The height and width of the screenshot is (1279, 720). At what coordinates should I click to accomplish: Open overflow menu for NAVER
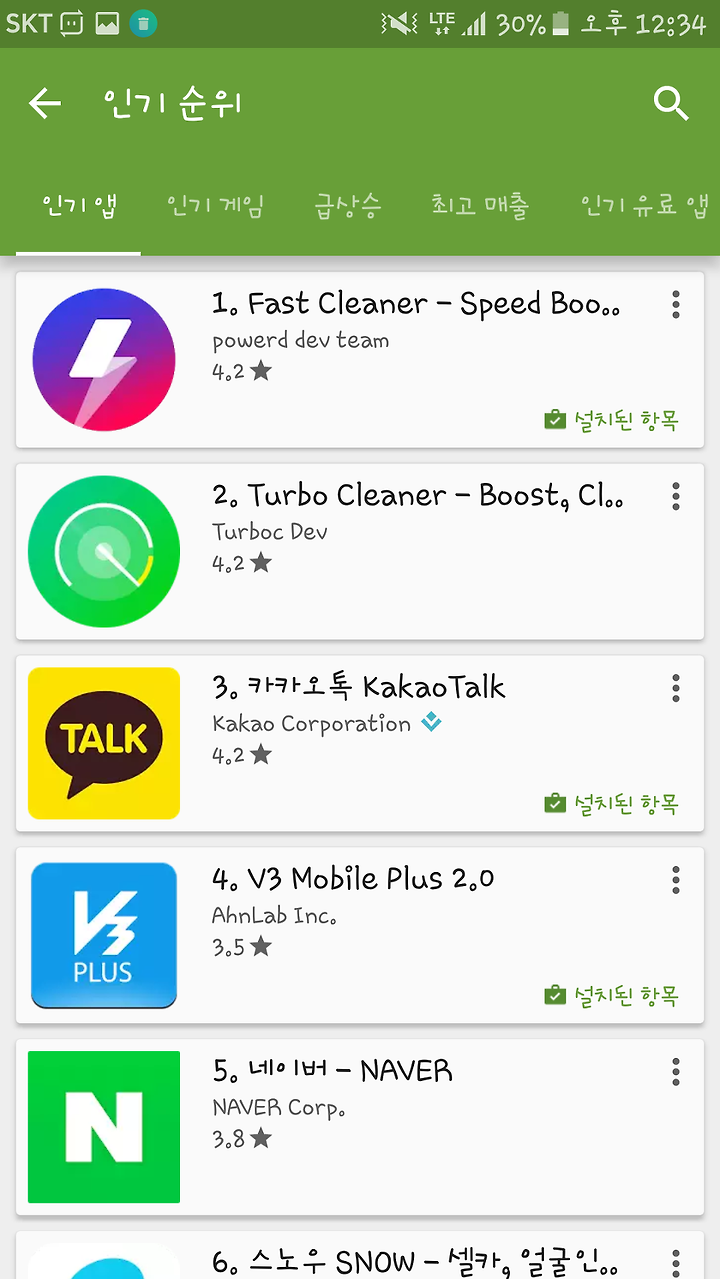676,1072
